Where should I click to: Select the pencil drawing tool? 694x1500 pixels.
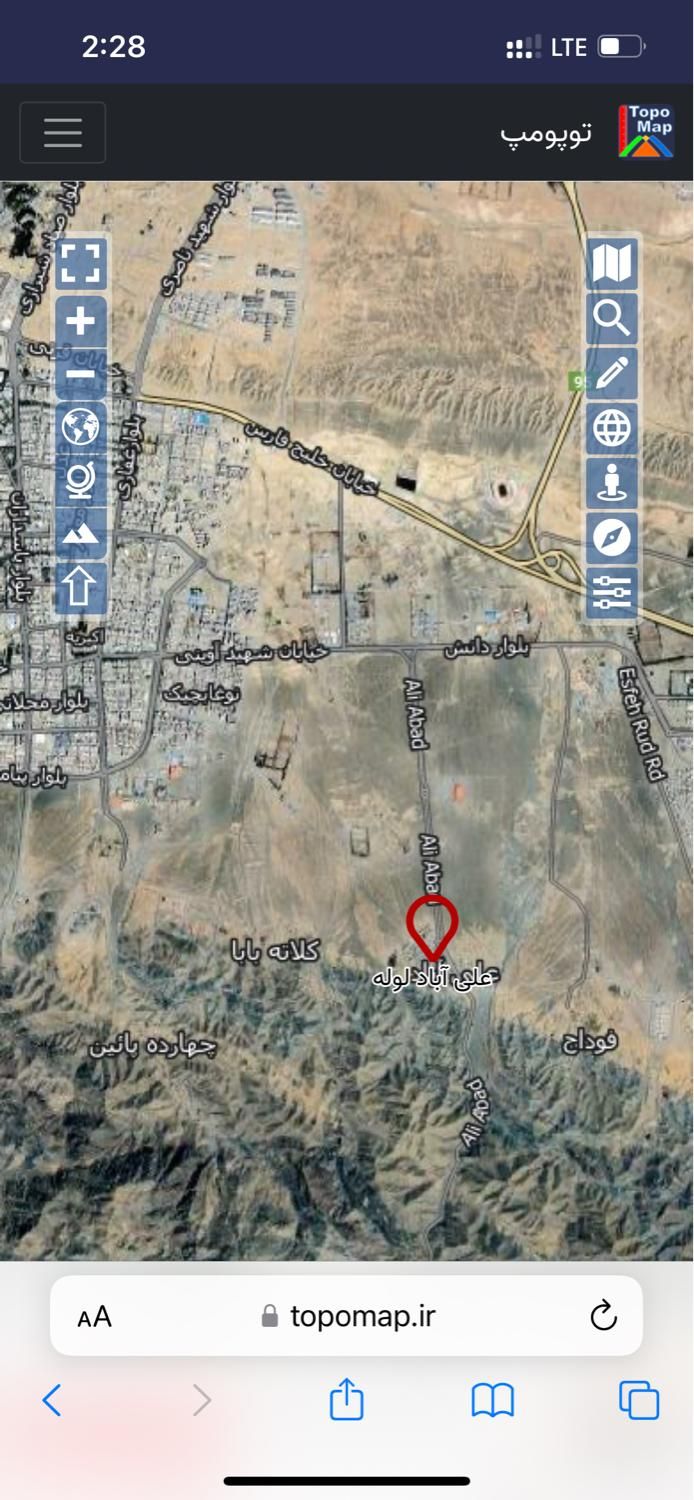pyautogui.click(x=612, y=374)
